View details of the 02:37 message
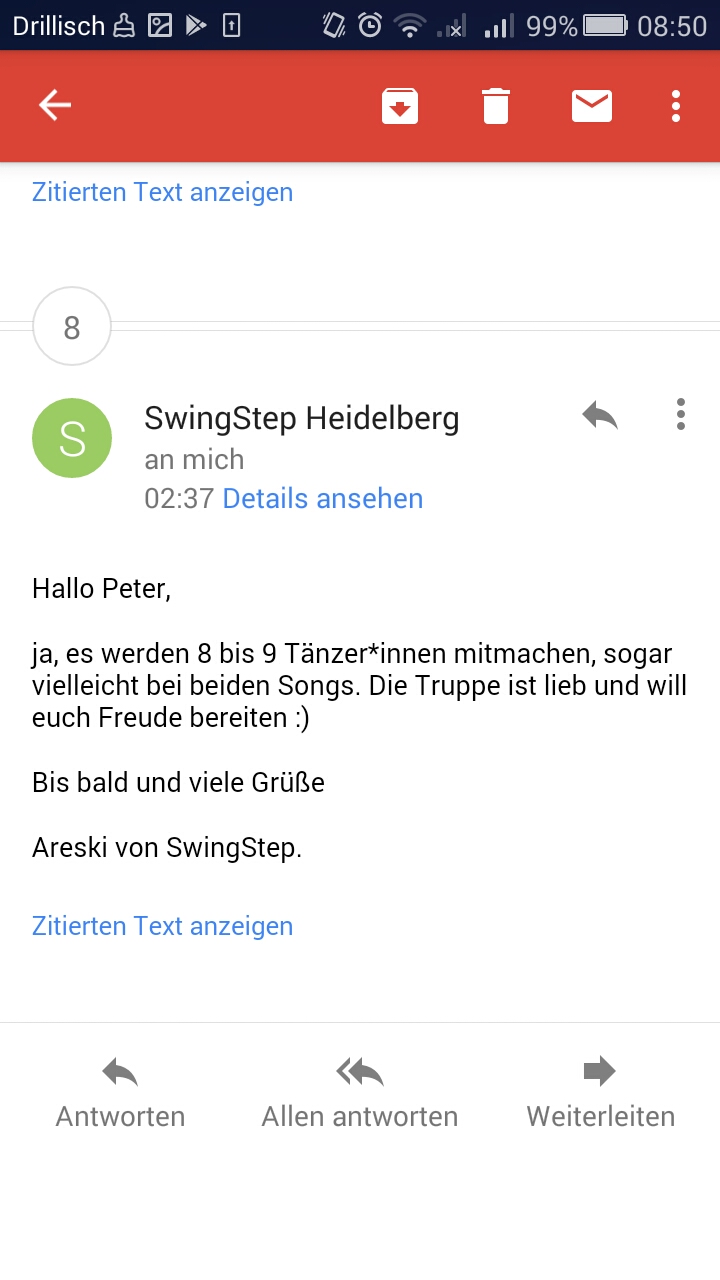 point(322,498)
